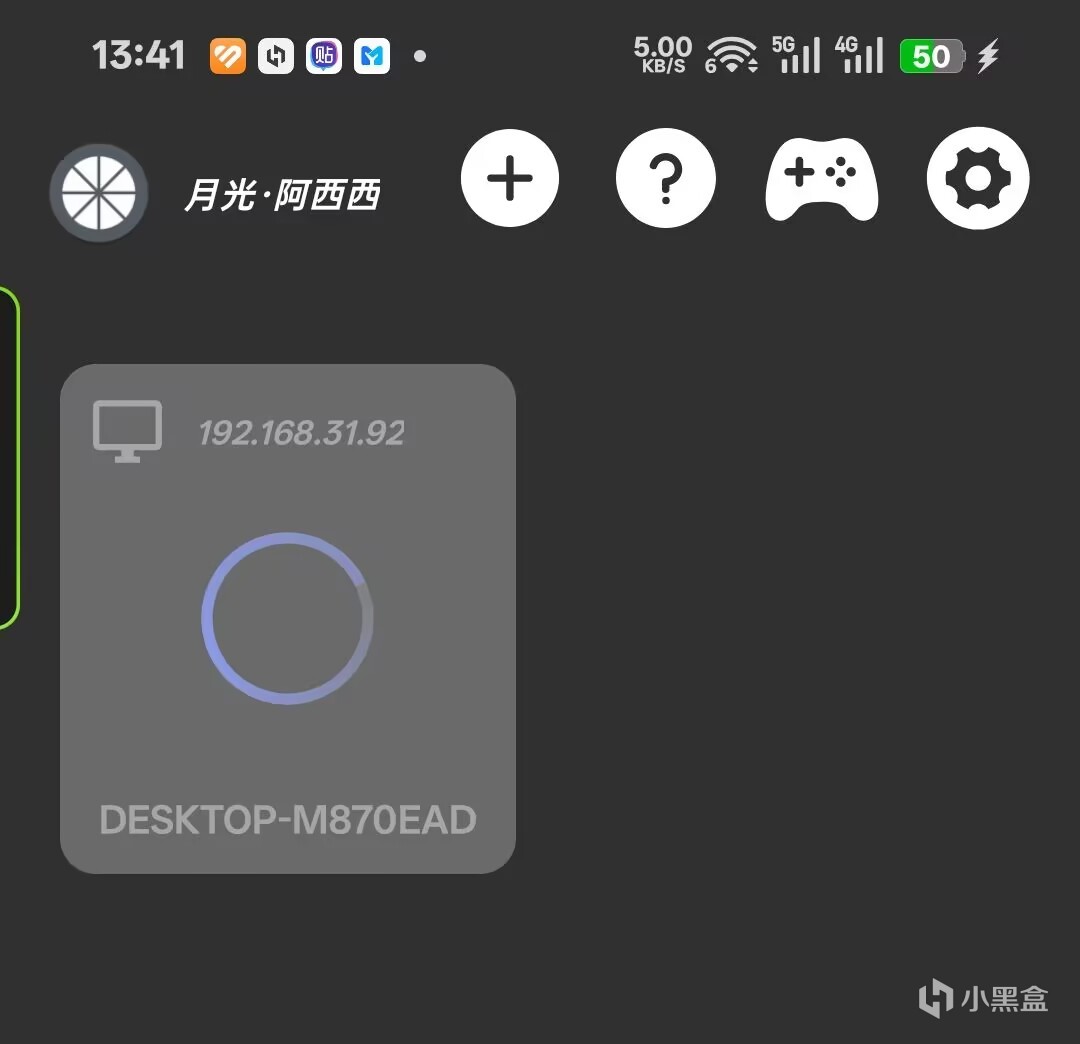Viewport: 1080px width, 1044px height.
Task: Open the gamepad controller settings
Action: pyautogui.click(x=822, y=179)
